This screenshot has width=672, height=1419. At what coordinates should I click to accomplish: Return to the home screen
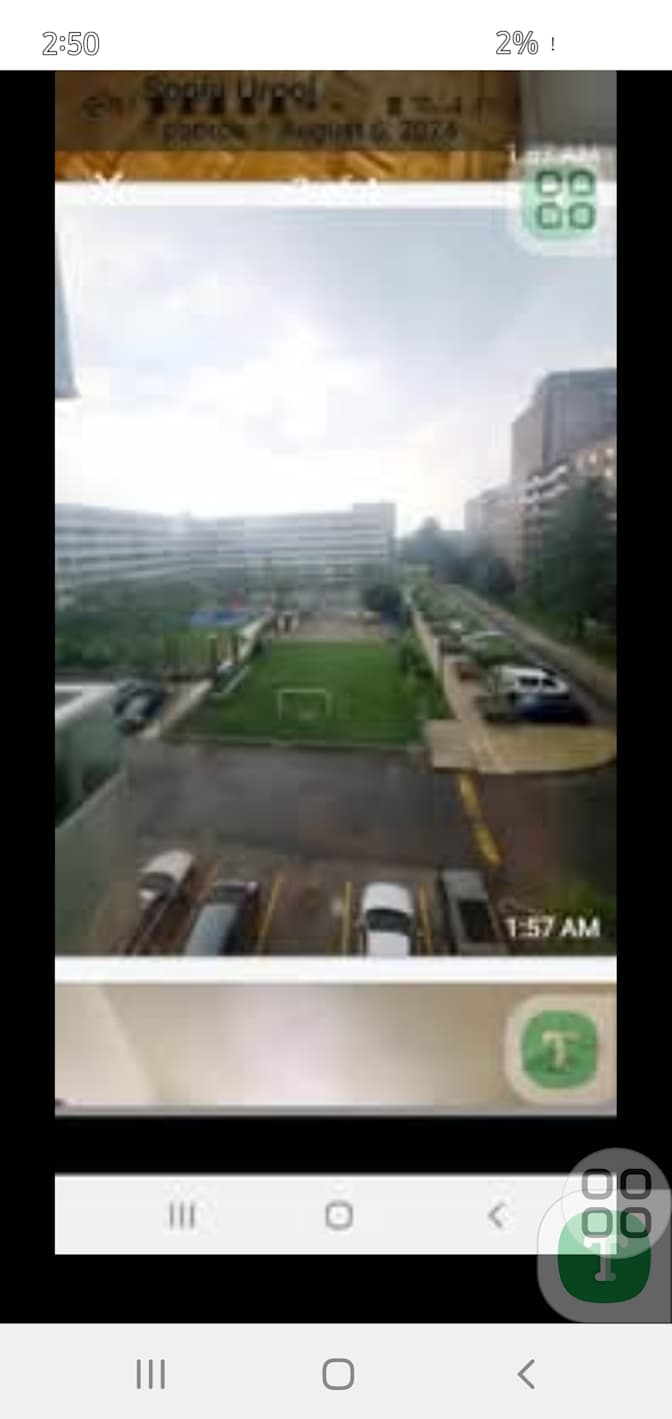[x=338, y=1374]
